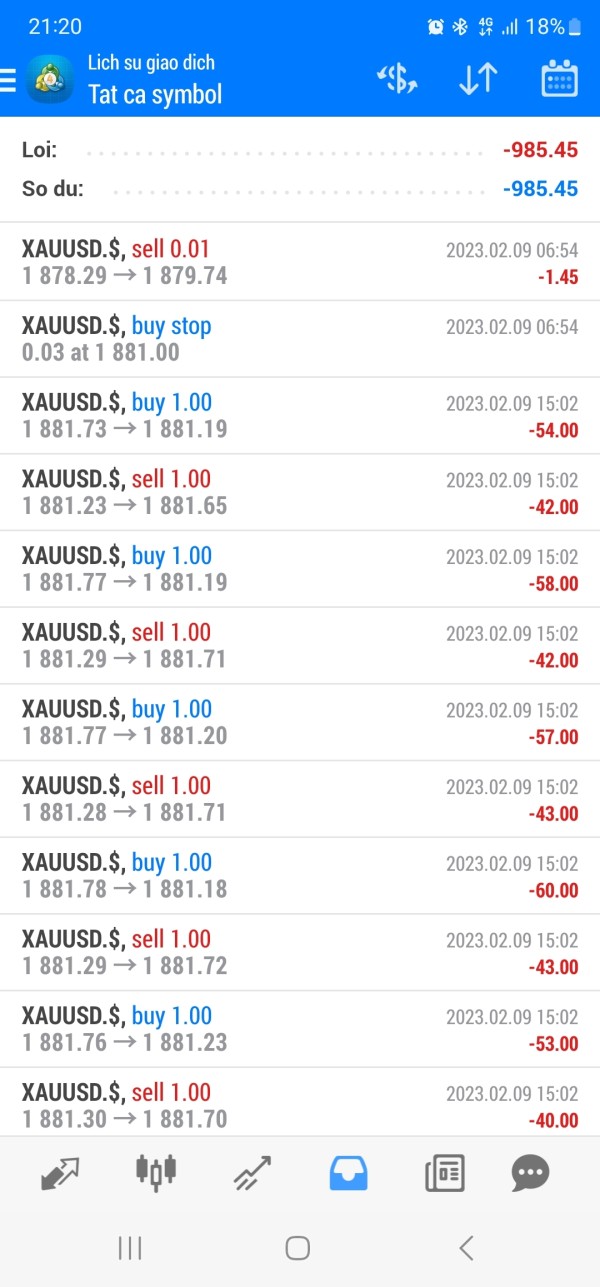View the buy deal losing -60.00
This screenshot has height=1287, width=600.
tap(300, 876)
